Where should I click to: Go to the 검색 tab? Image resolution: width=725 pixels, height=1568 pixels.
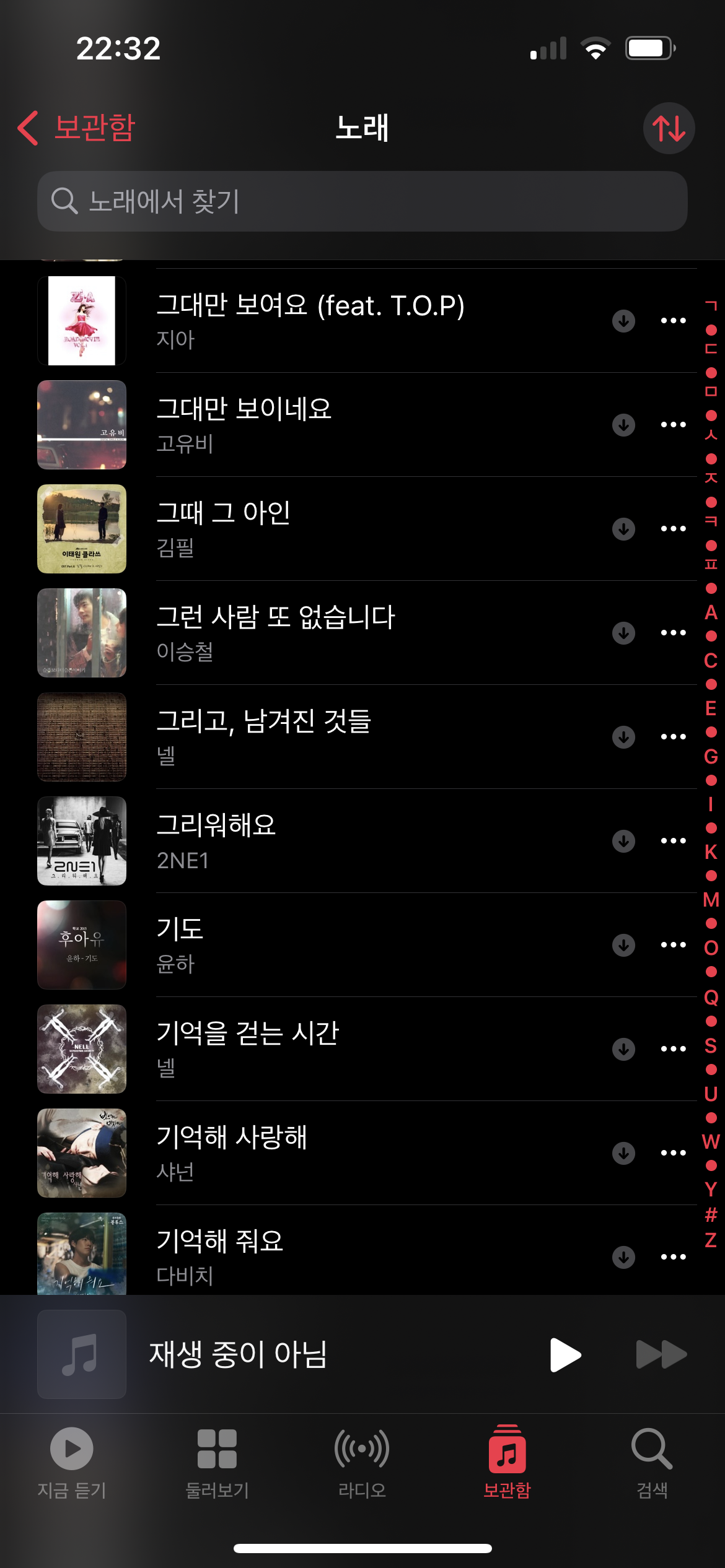(652, 1461)
